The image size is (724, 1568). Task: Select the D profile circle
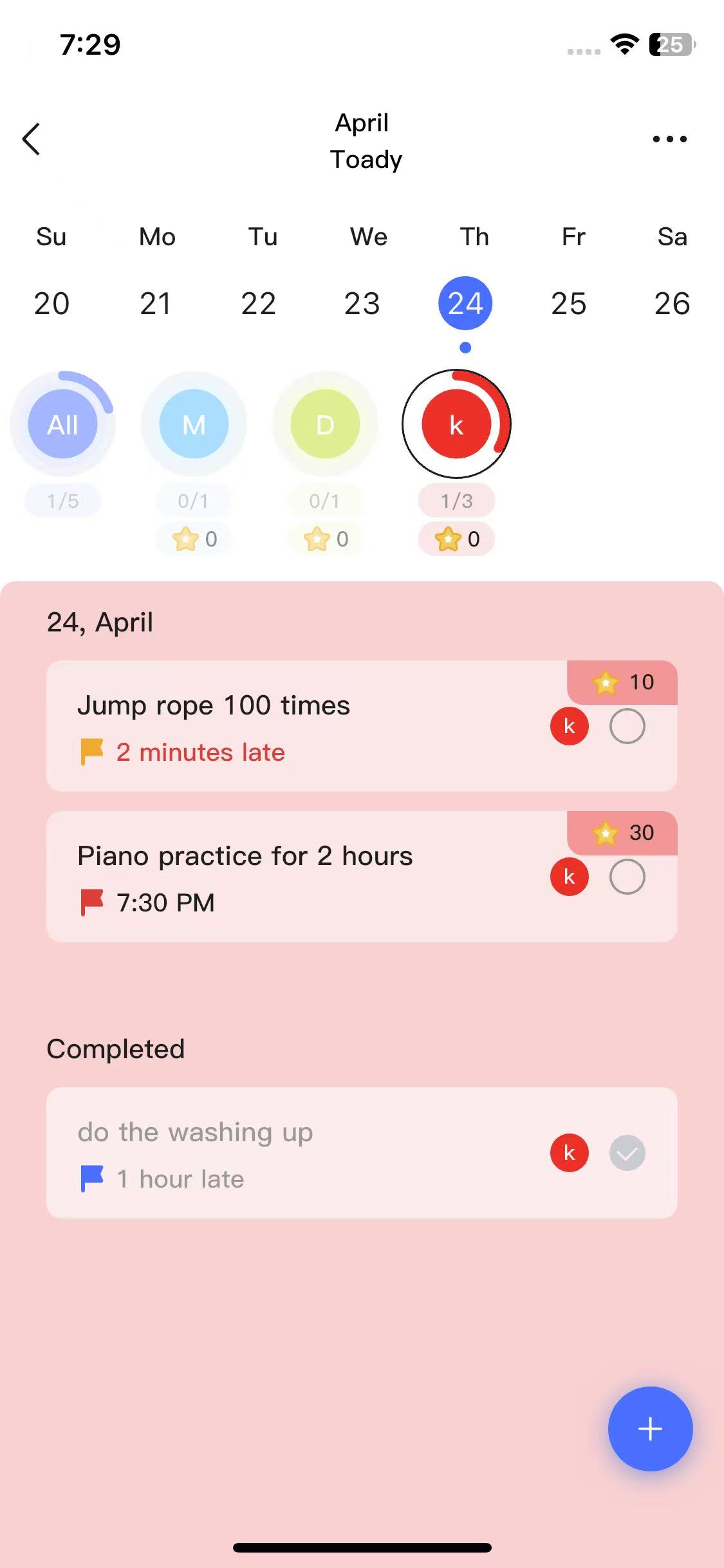325,424
